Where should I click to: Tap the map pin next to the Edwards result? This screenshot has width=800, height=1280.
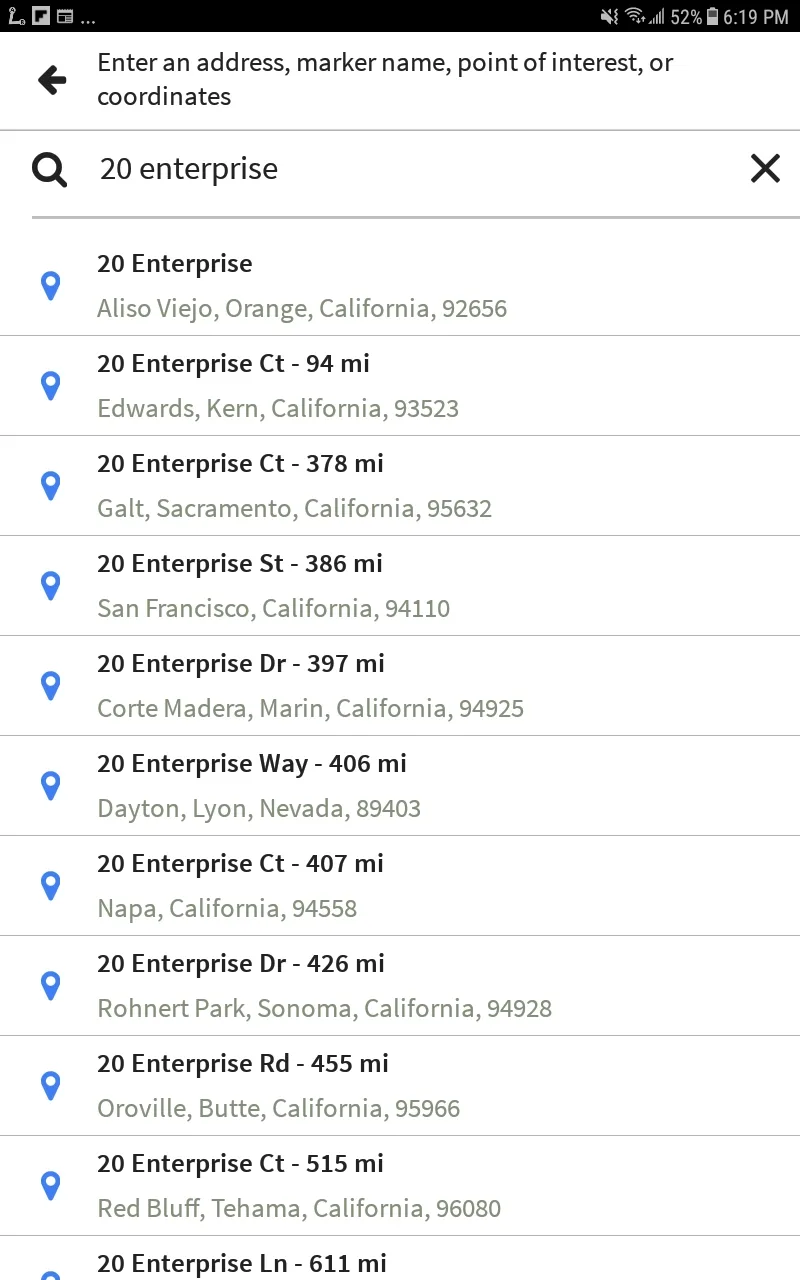(50, 385)
